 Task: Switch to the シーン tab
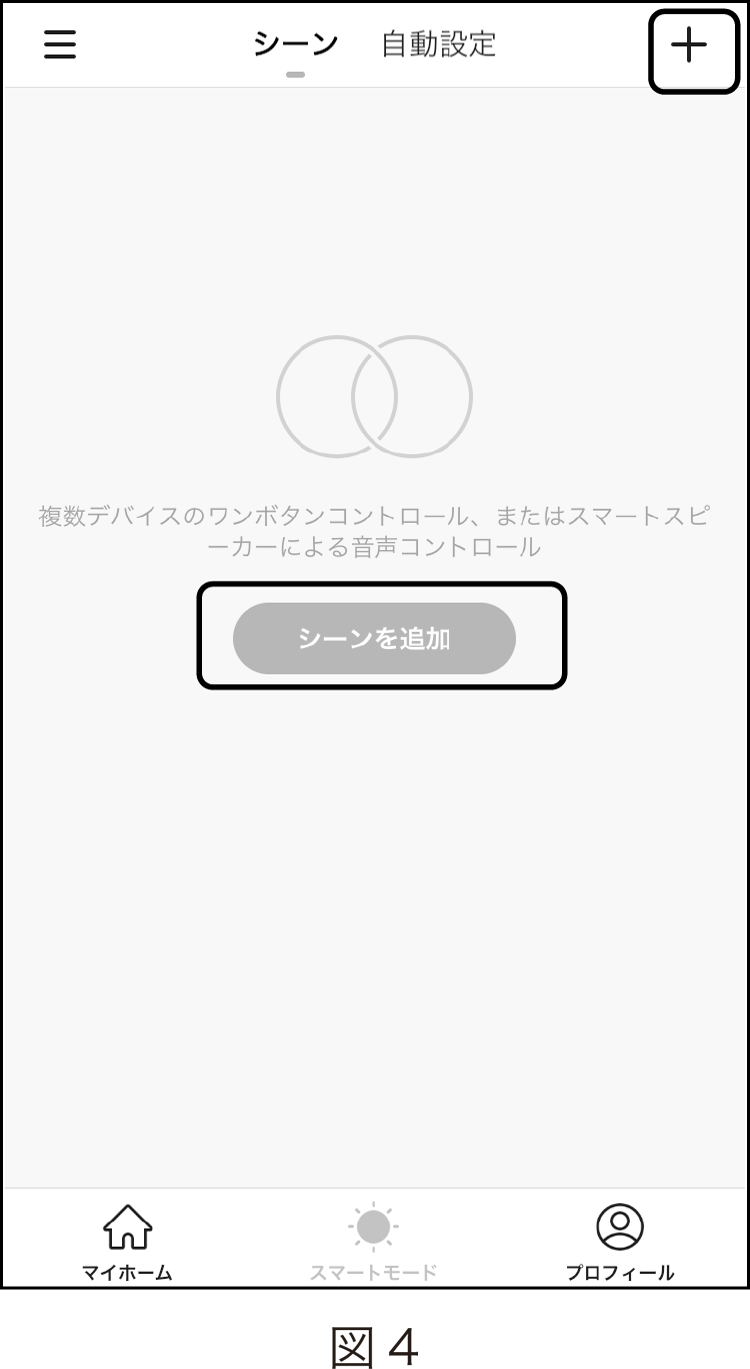(x=295, y=45)
